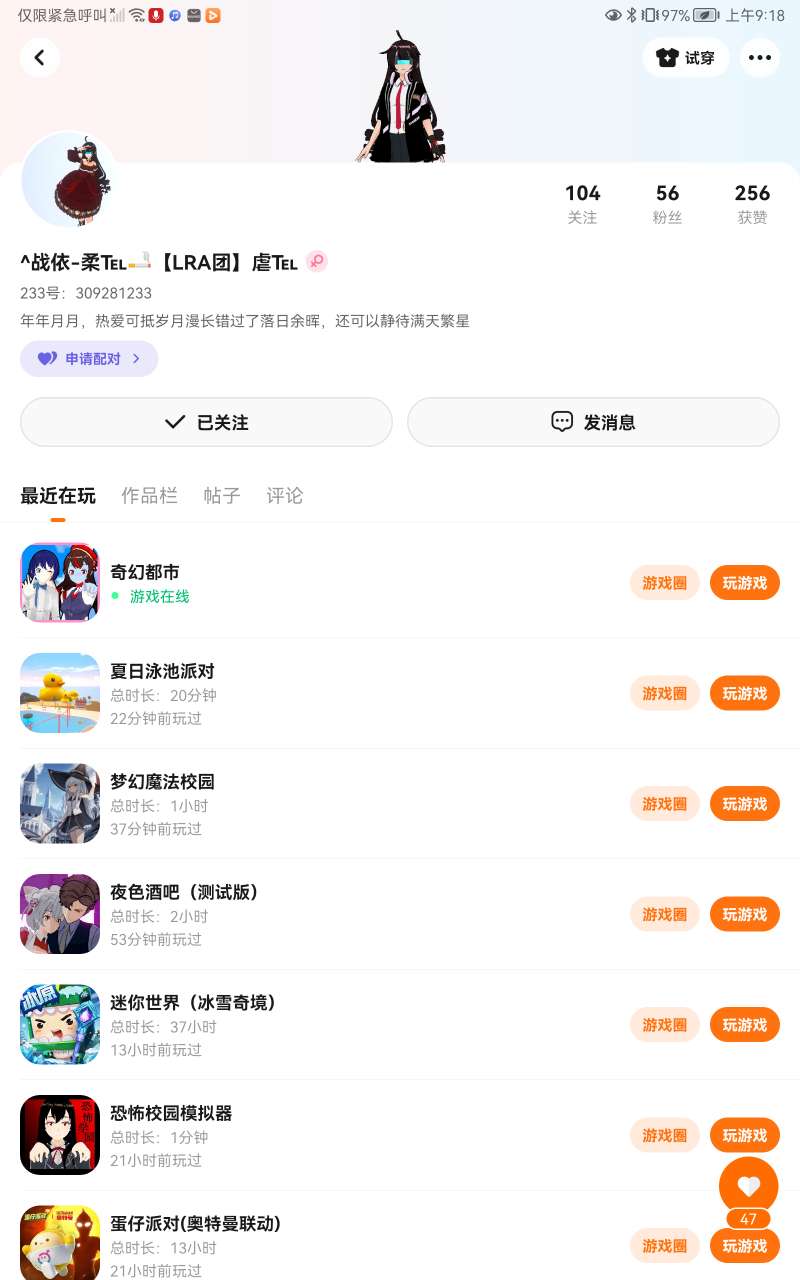Start 夜色酒吧（测试版） via 玩游戏
This screenshot has width=800, height=1280.
coord(744,914)
